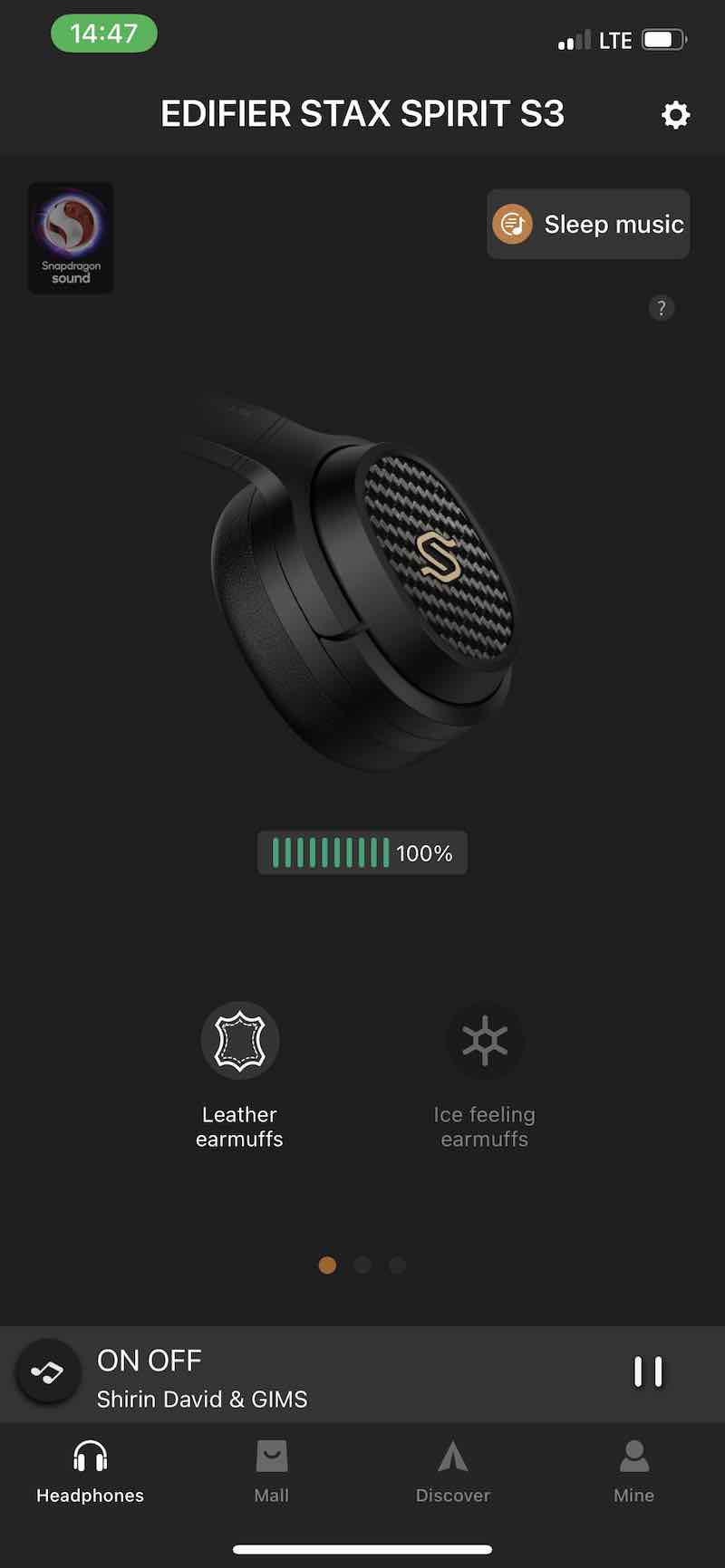
Task: Tap the second page indicator dot
Action: [x=362, y=1265]
